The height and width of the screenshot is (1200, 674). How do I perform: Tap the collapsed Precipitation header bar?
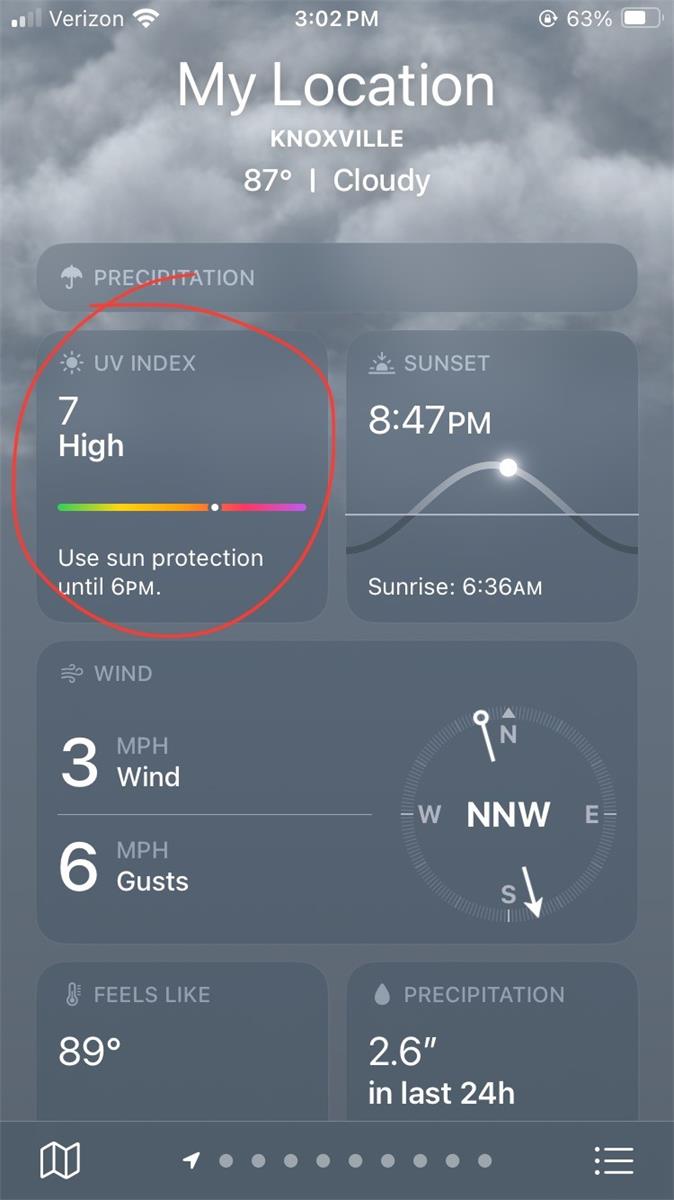point(337,277)
